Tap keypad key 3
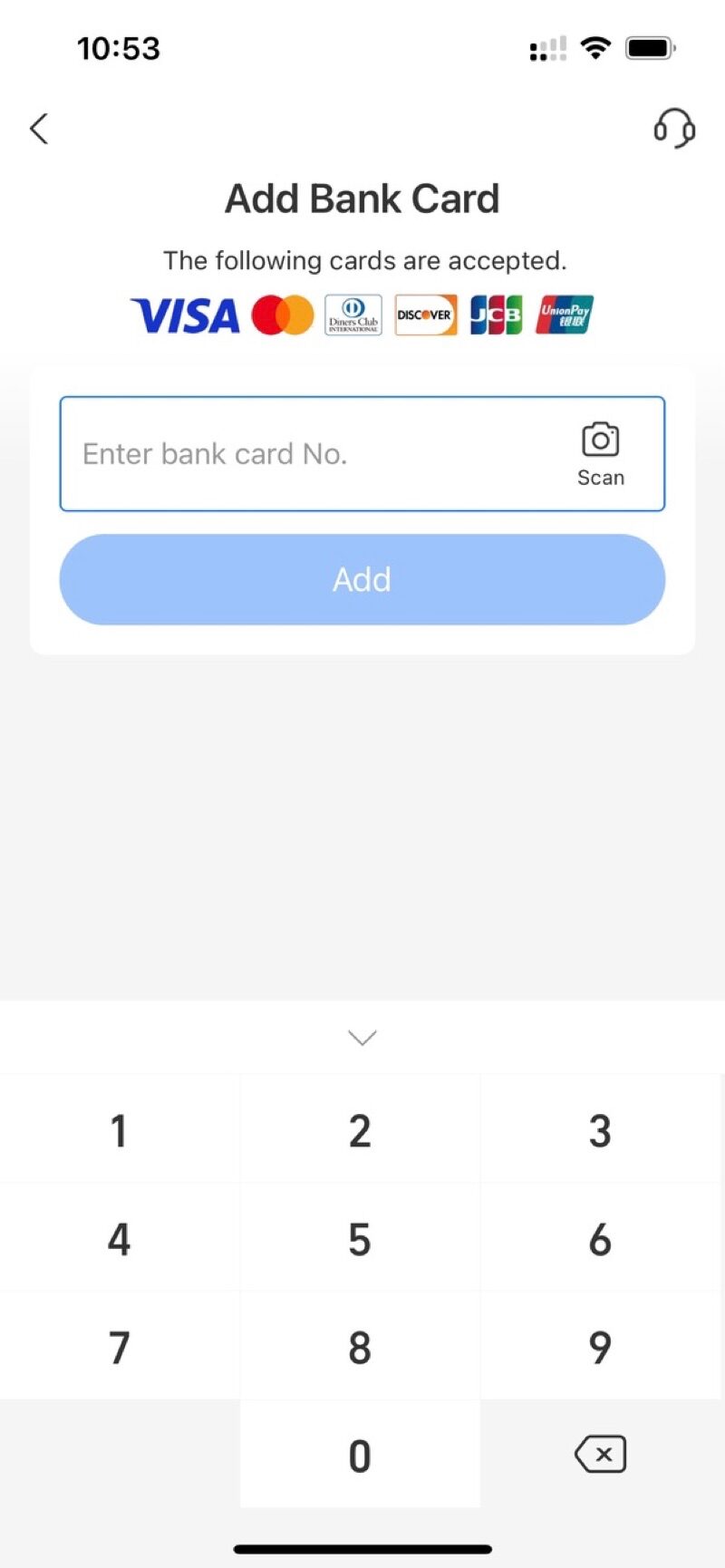The height and width of the screenshot is (1568, 725). pyautogui.click(x=600, y=1130)
